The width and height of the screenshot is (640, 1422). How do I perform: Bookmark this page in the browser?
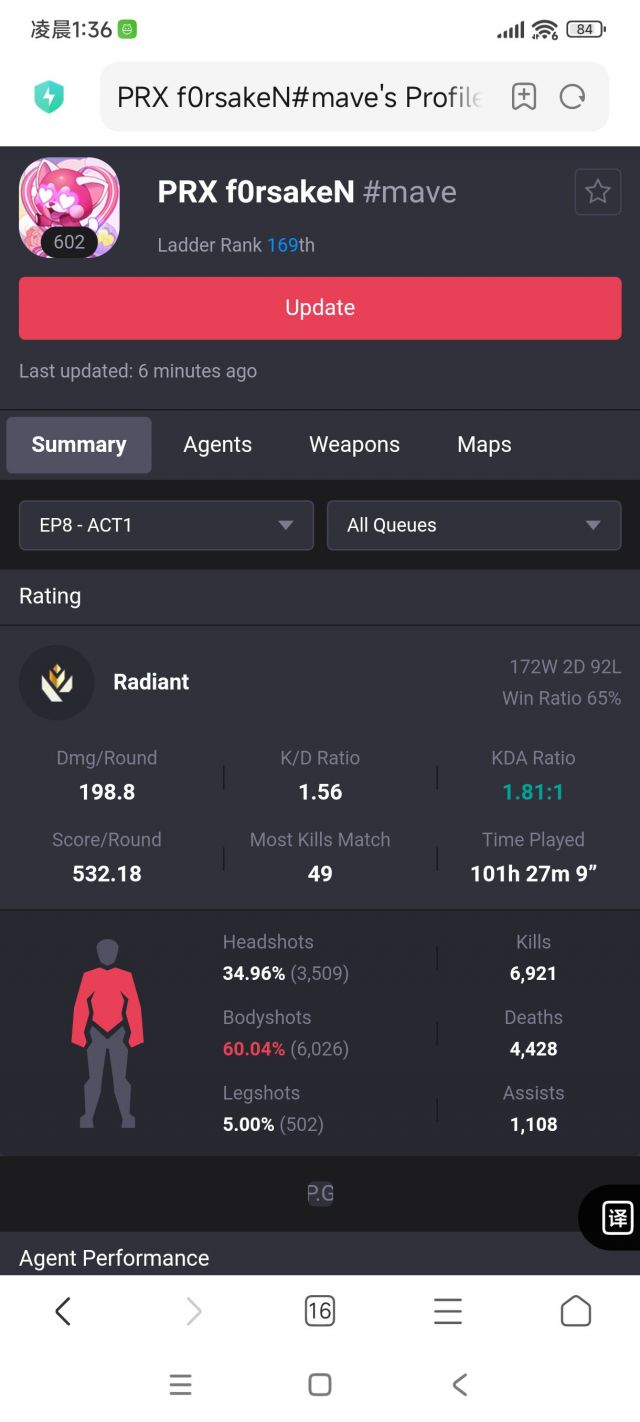(x=524, y=97)
